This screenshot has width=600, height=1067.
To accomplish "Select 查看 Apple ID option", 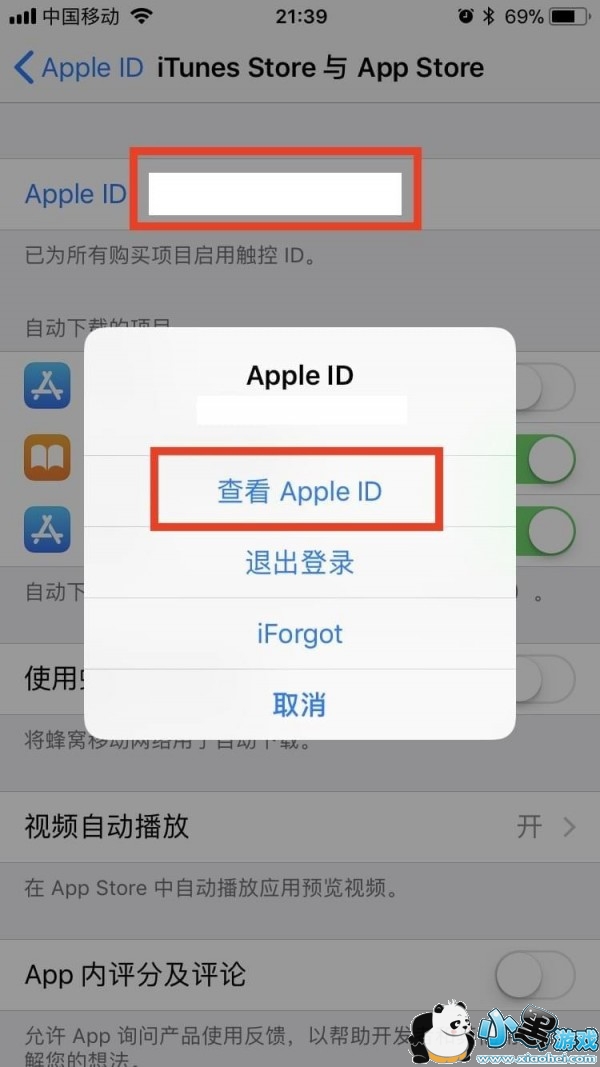I will (299, 491).
